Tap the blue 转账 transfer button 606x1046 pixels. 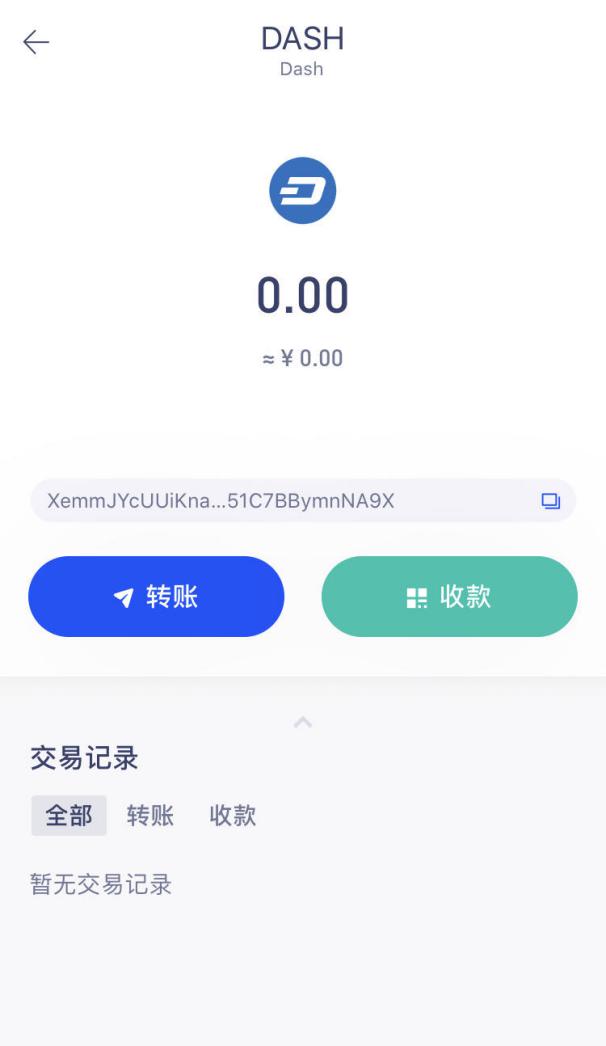tap(156, 596)
